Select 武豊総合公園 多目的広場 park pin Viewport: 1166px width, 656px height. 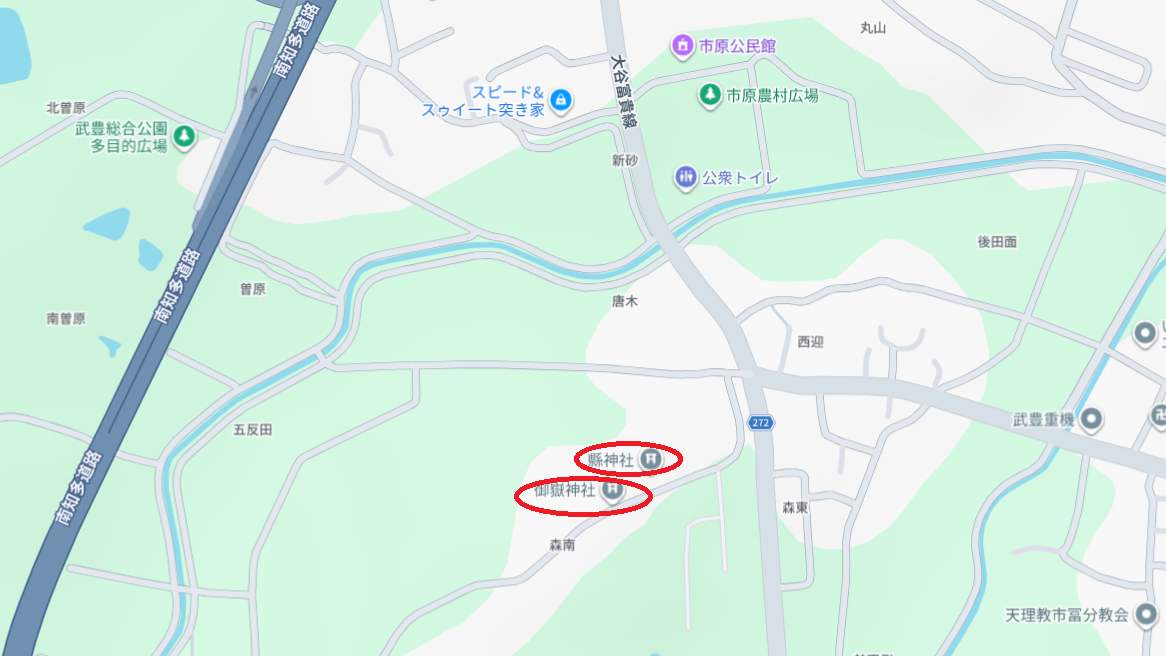pos(184,135)
